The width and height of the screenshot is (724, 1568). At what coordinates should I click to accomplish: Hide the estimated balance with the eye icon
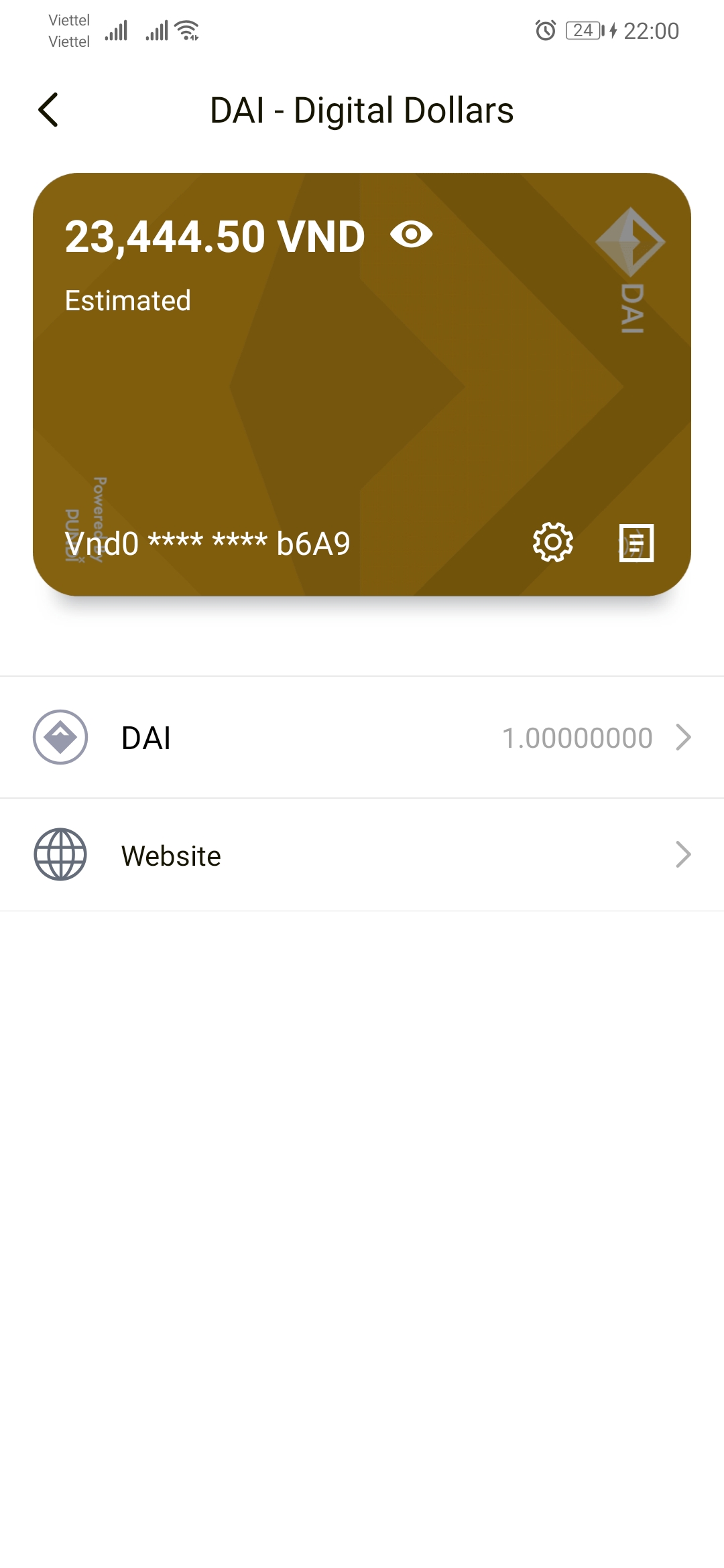[x=411, y=235]
